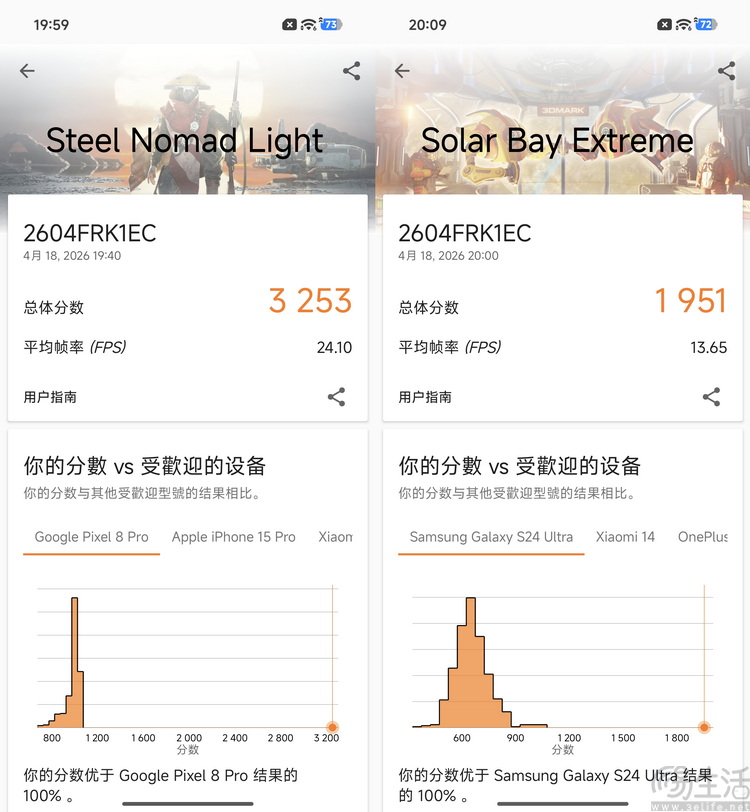Click the share icon beside Solar Bay 用户指南
The image size is (750, 812).
(711, 397)
